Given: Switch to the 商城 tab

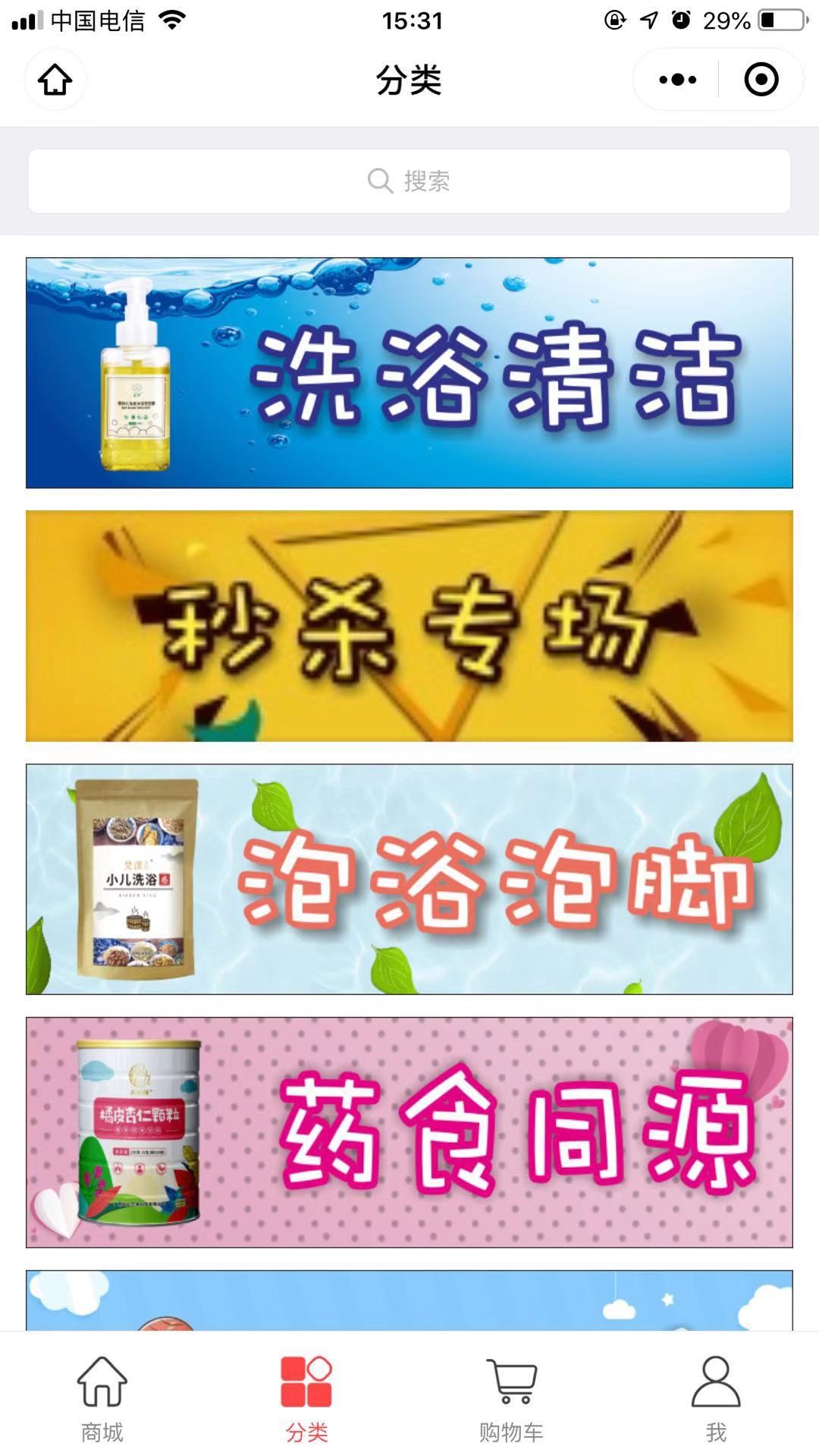Looking at the screenshot, I should pos(102,1398).
